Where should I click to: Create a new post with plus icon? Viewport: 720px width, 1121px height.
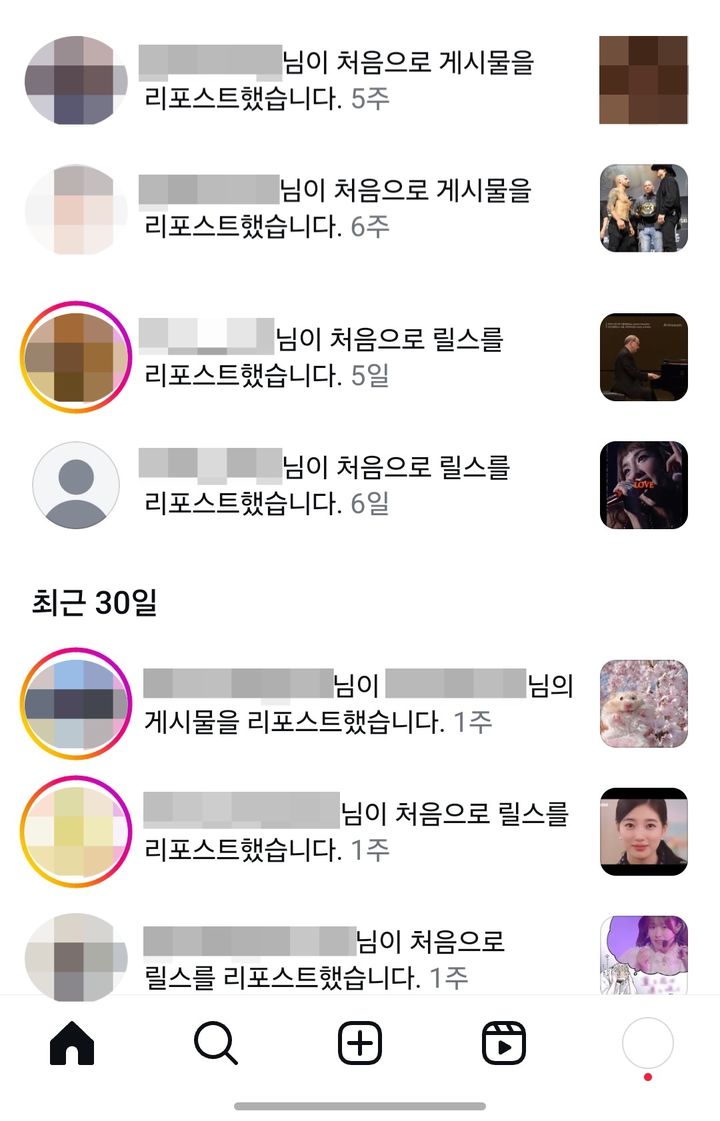click(x=360, y=1045)
